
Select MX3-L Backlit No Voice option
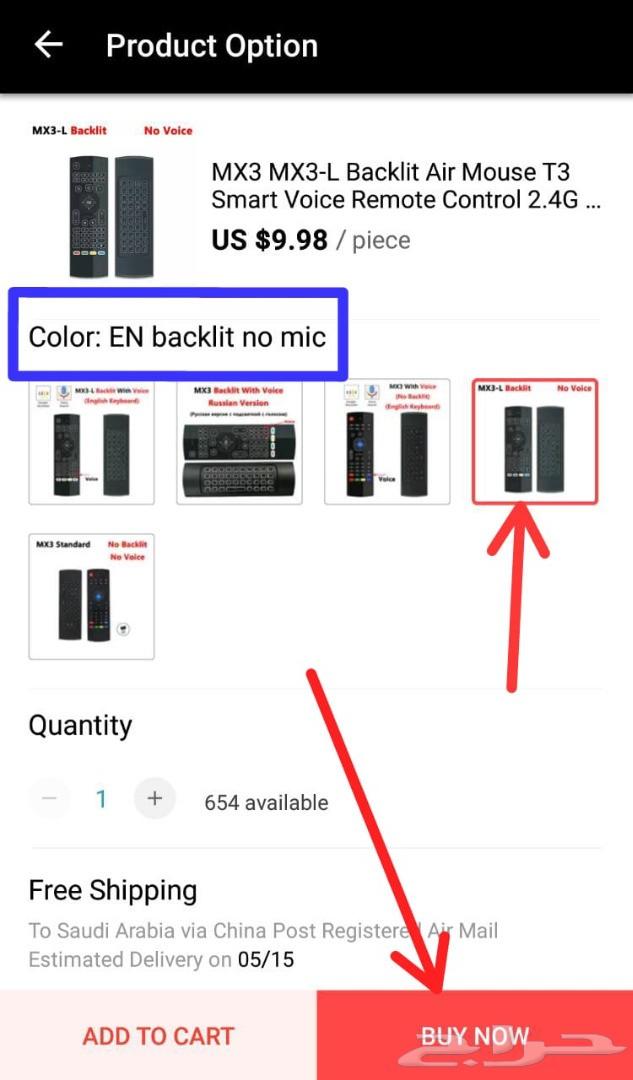point(534,441)
